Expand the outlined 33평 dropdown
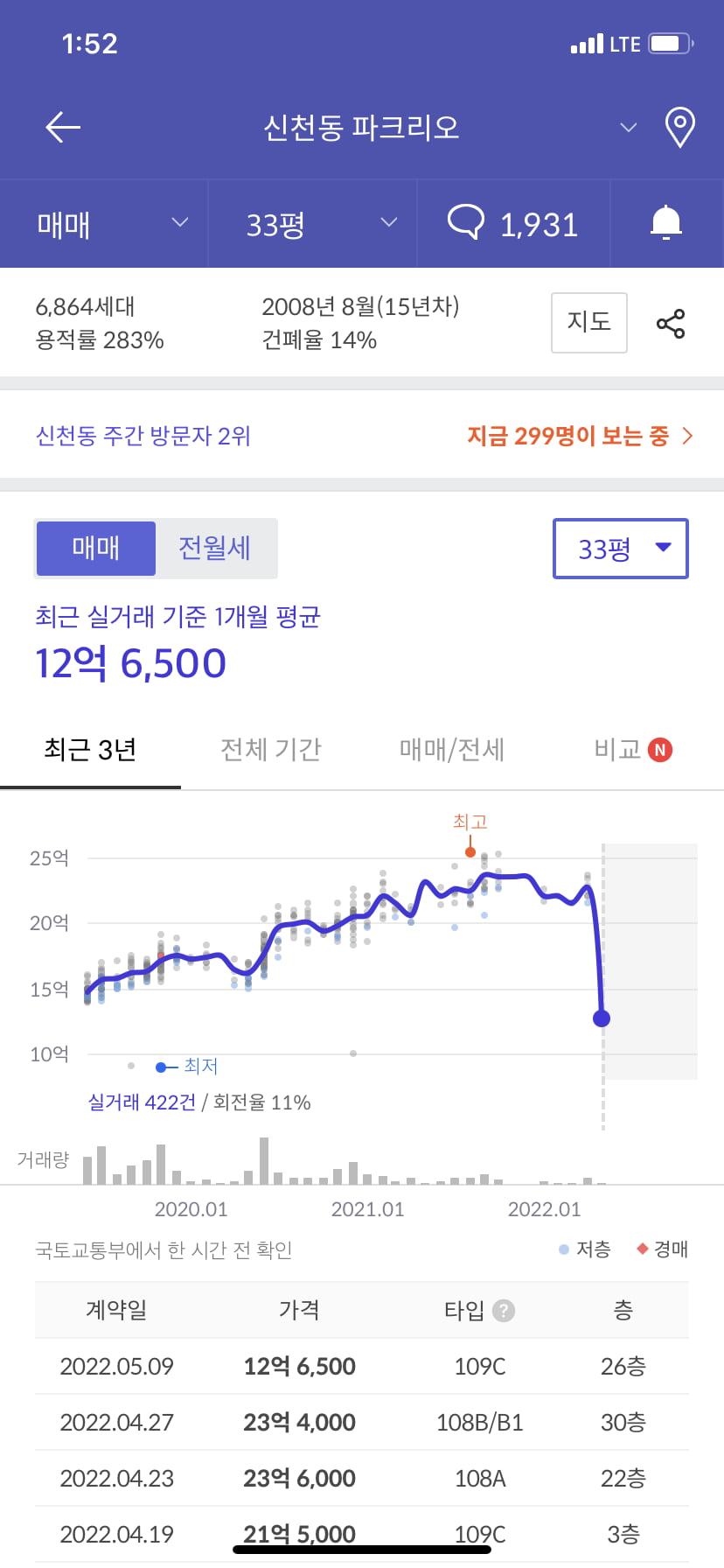724x1568 pixels. pos(621,549)
